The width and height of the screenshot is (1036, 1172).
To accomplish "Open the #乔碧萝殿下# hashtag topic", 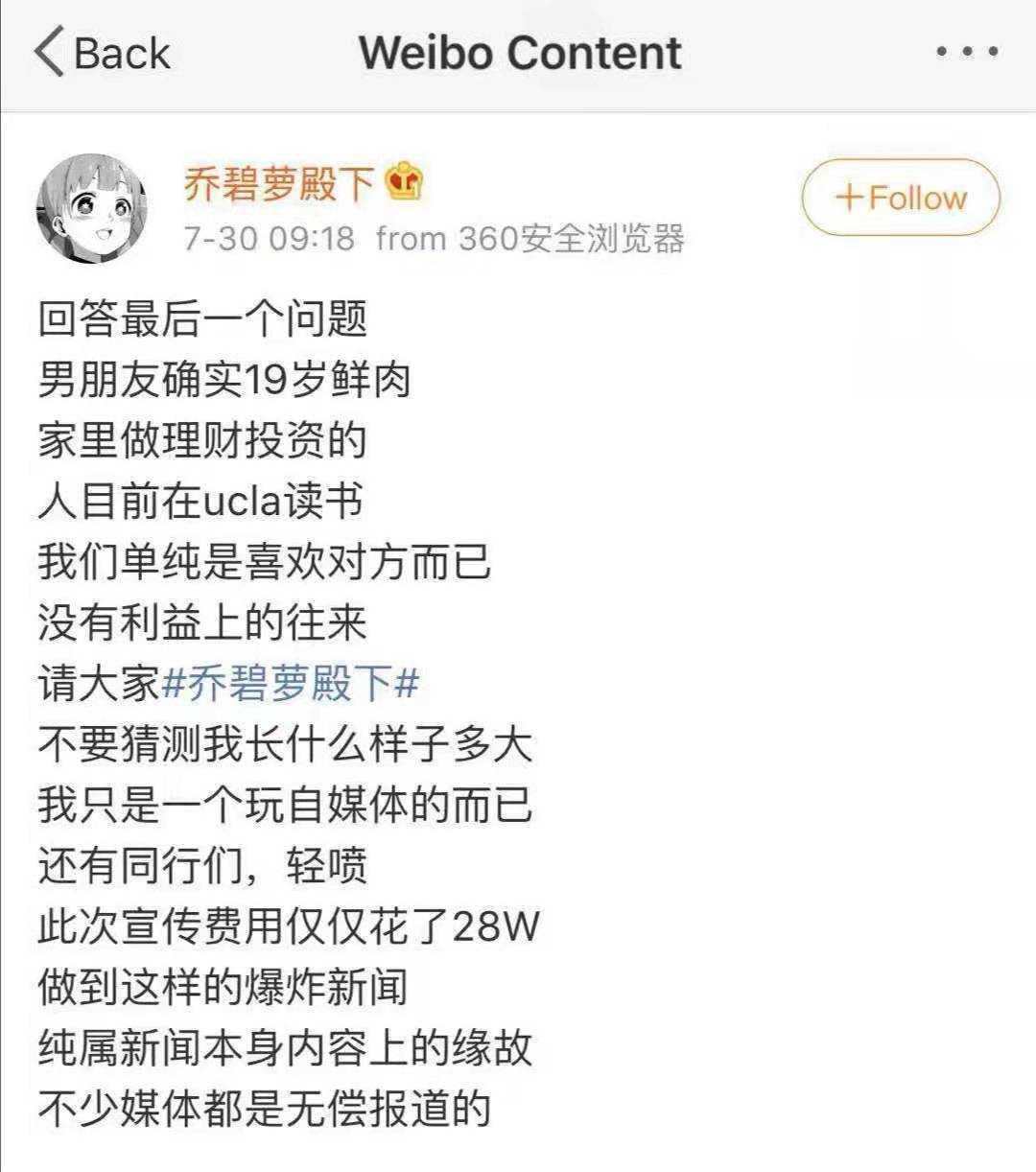I will pyautogui.click(x=291, y=684).
